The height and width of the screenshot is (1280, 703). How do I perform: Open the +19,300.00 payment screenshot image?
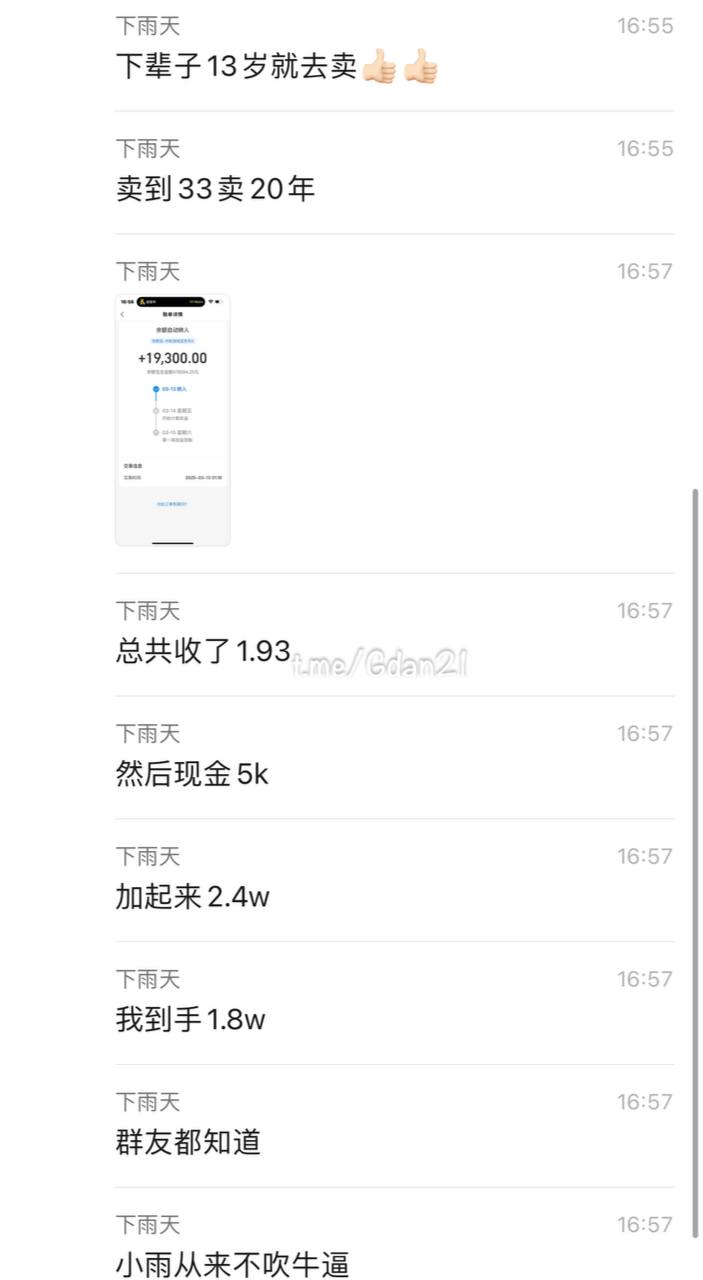[172, 420]
